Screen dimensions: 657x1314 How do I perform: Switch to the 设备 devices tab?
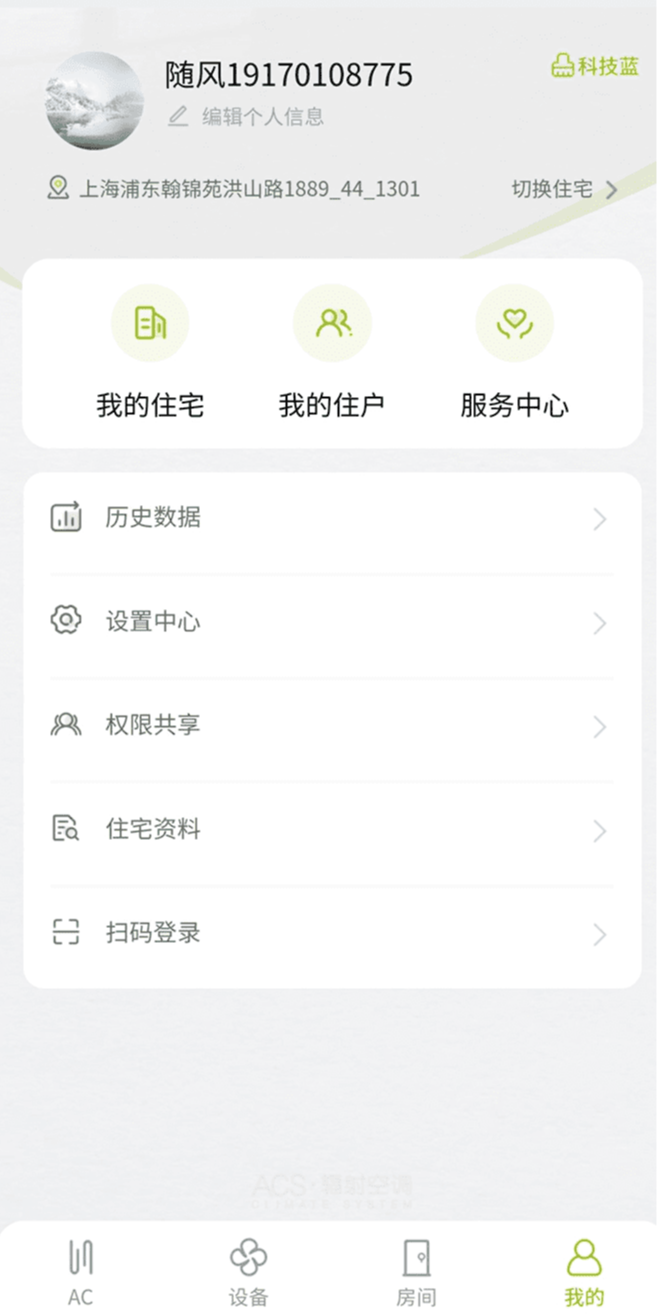click(x=248, y=1270)
